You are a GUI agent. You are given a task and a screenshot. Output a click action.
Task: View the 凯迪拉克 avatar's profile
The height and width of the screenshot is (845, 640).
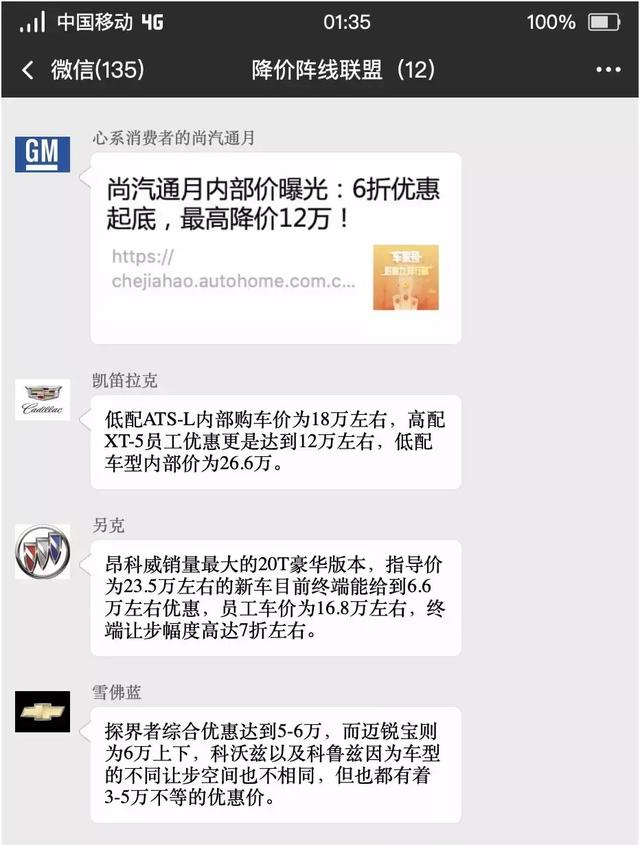point(42,400)
